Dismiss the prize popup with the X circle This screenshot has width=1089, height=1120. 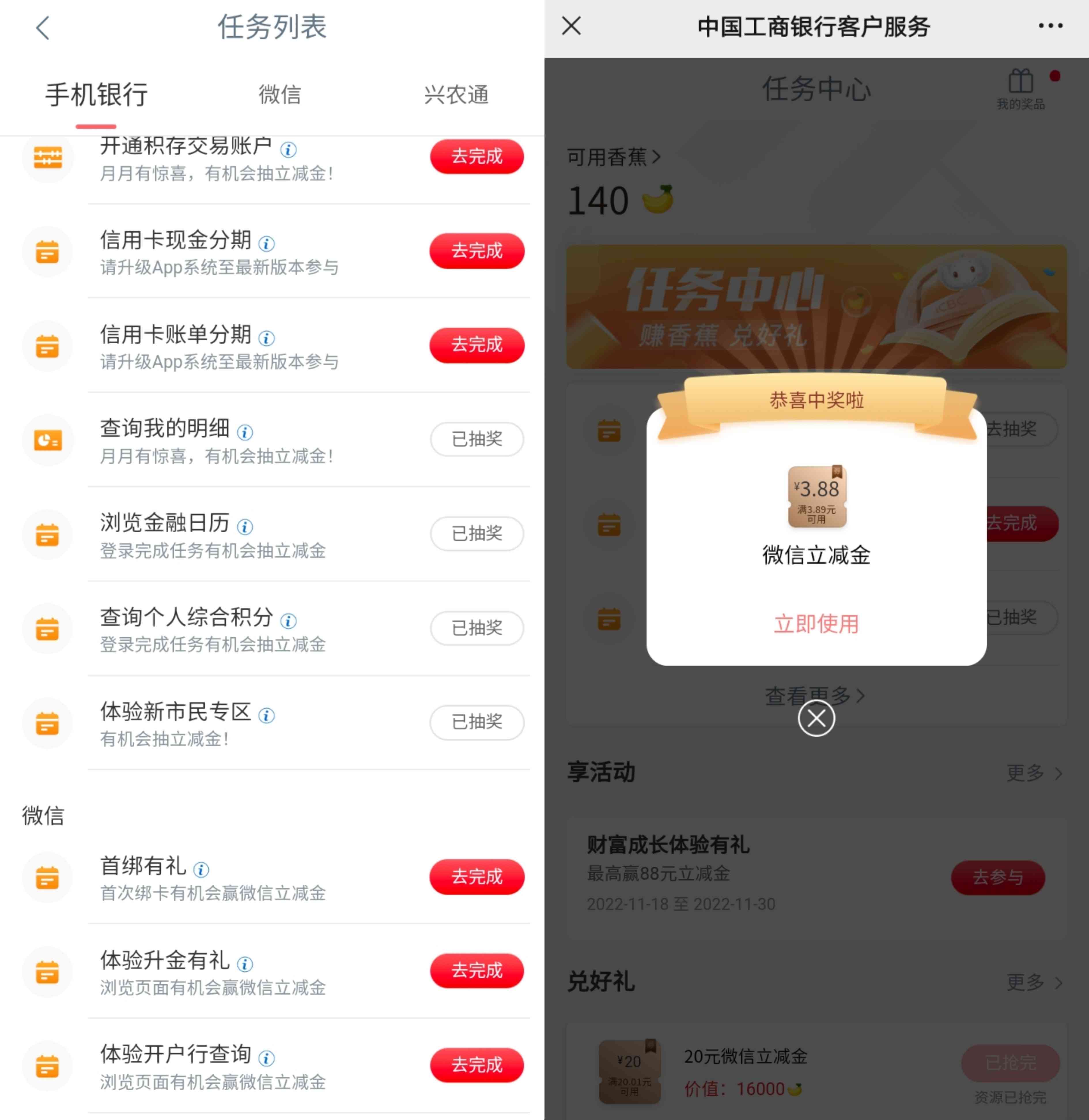click(x=816, y=719)
